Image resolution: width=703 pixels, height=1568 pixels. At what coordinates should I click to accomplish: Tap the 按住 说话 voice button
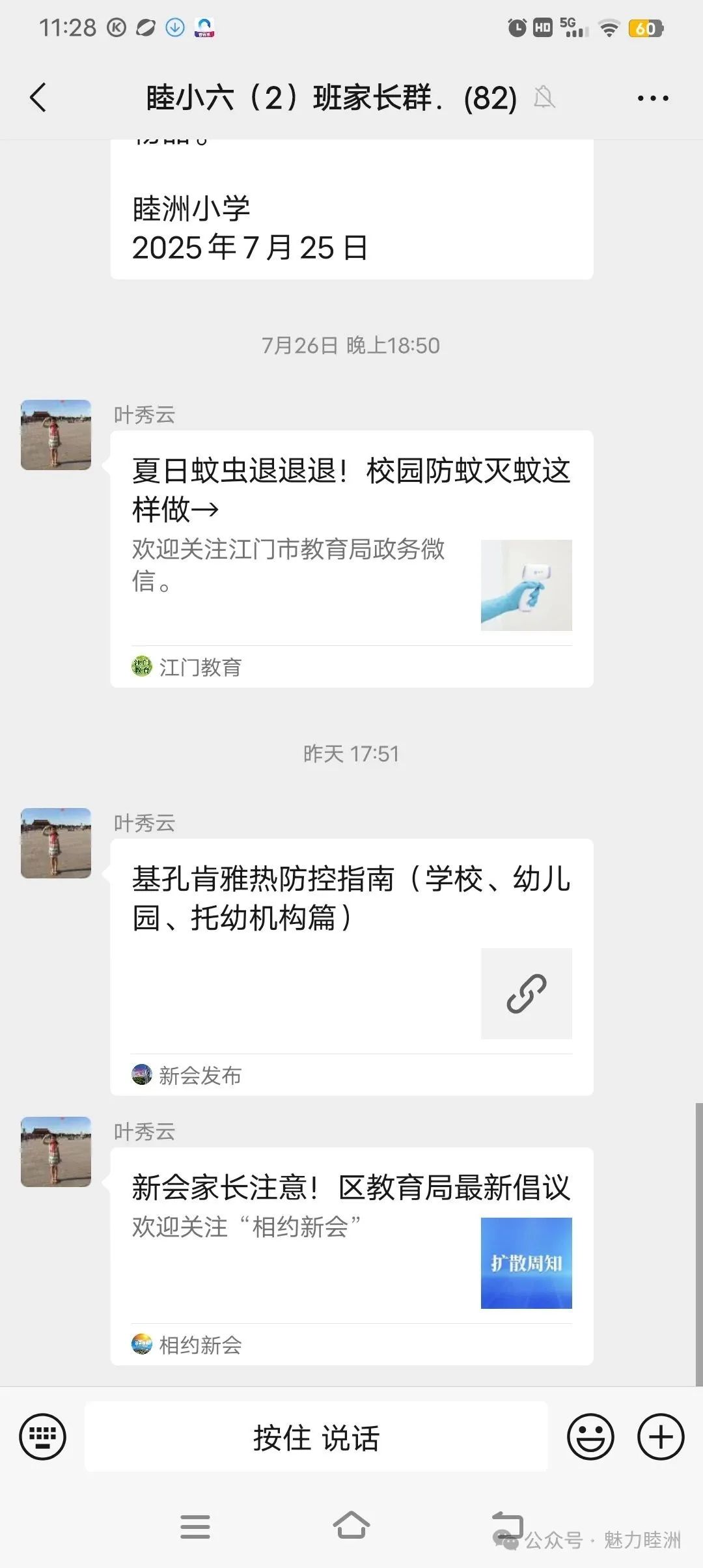pyautogui.click(x=316, y=1436)
